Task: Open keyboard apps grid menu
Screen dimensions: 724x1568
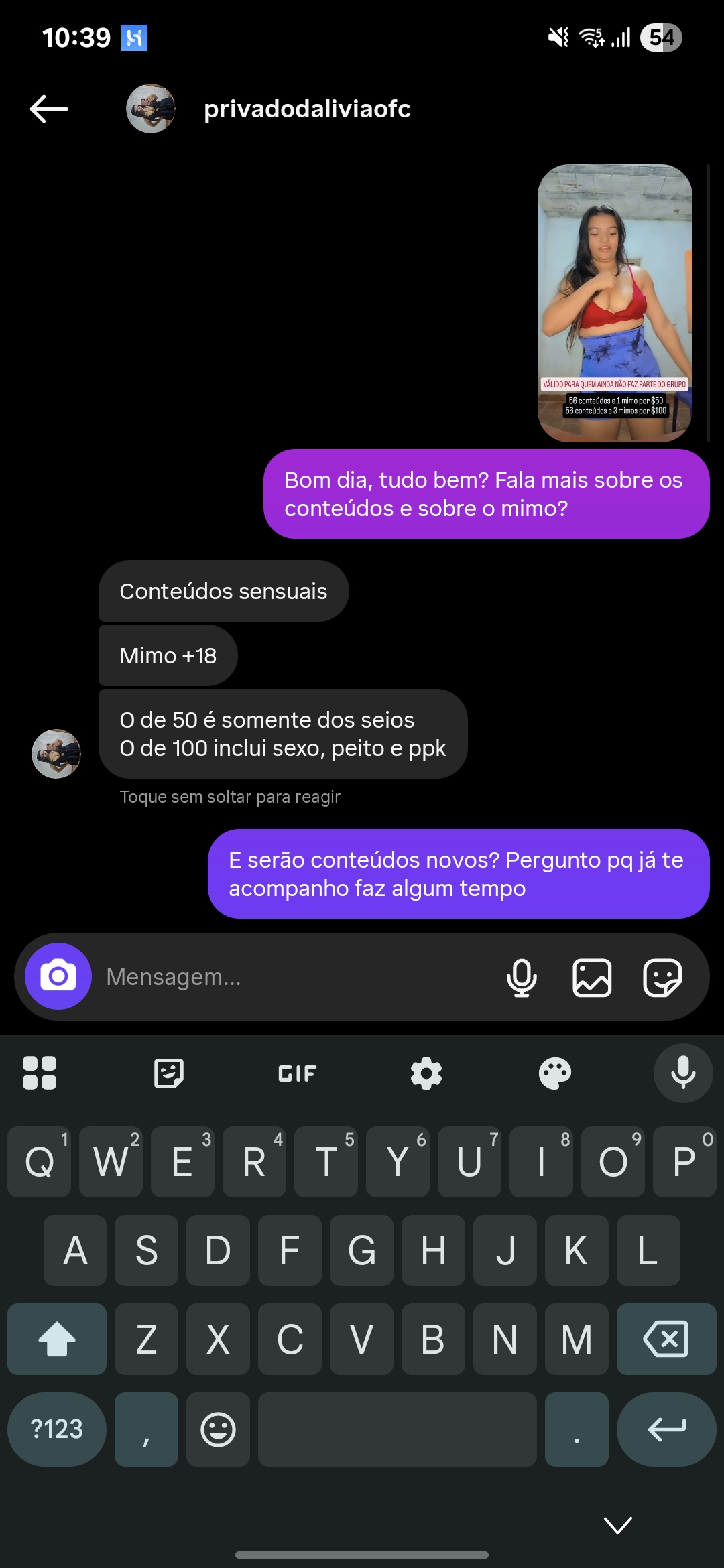Action: (40, 1073)
